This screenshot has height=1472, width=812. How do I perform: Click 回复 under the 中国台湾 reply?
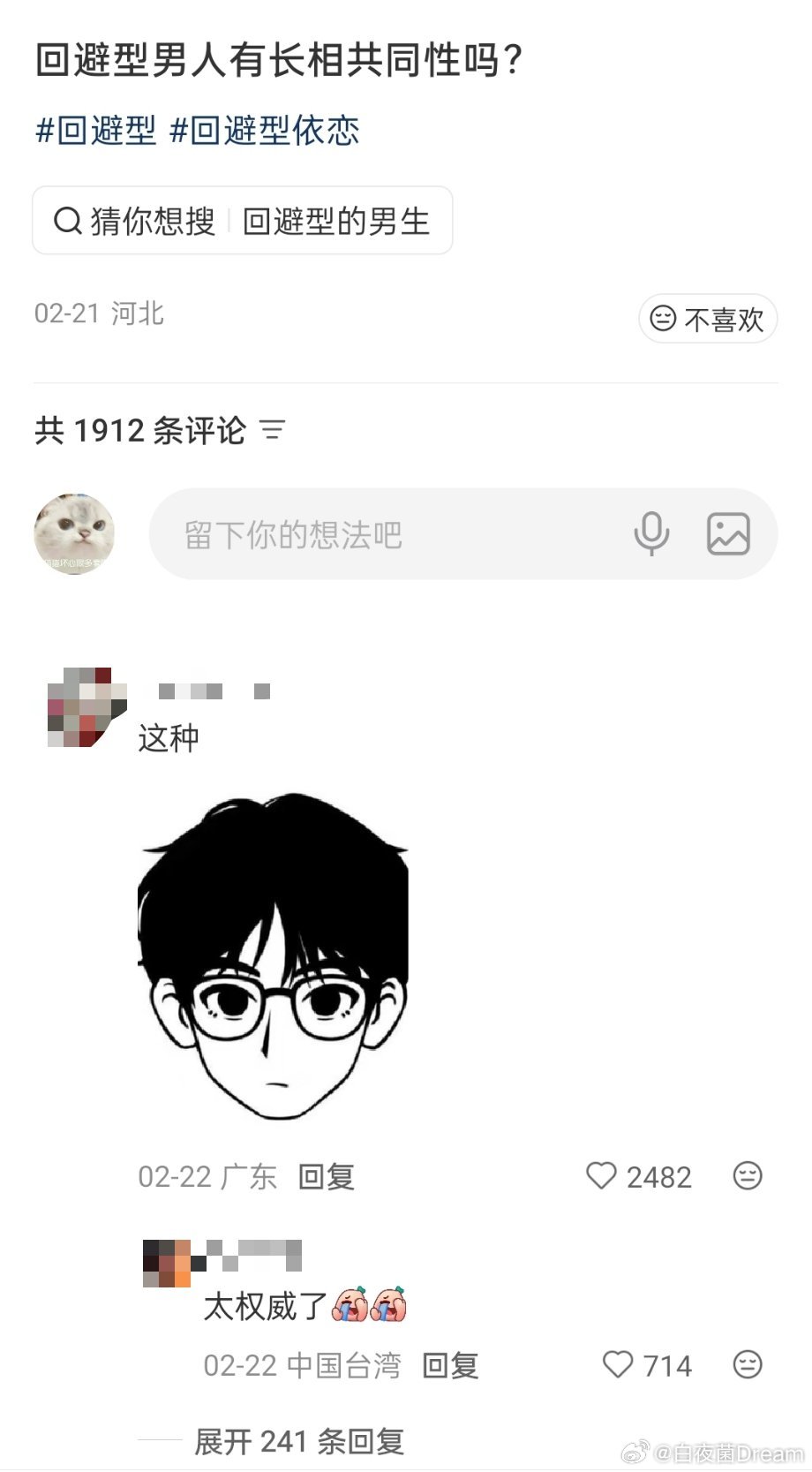pos(450,1366)
